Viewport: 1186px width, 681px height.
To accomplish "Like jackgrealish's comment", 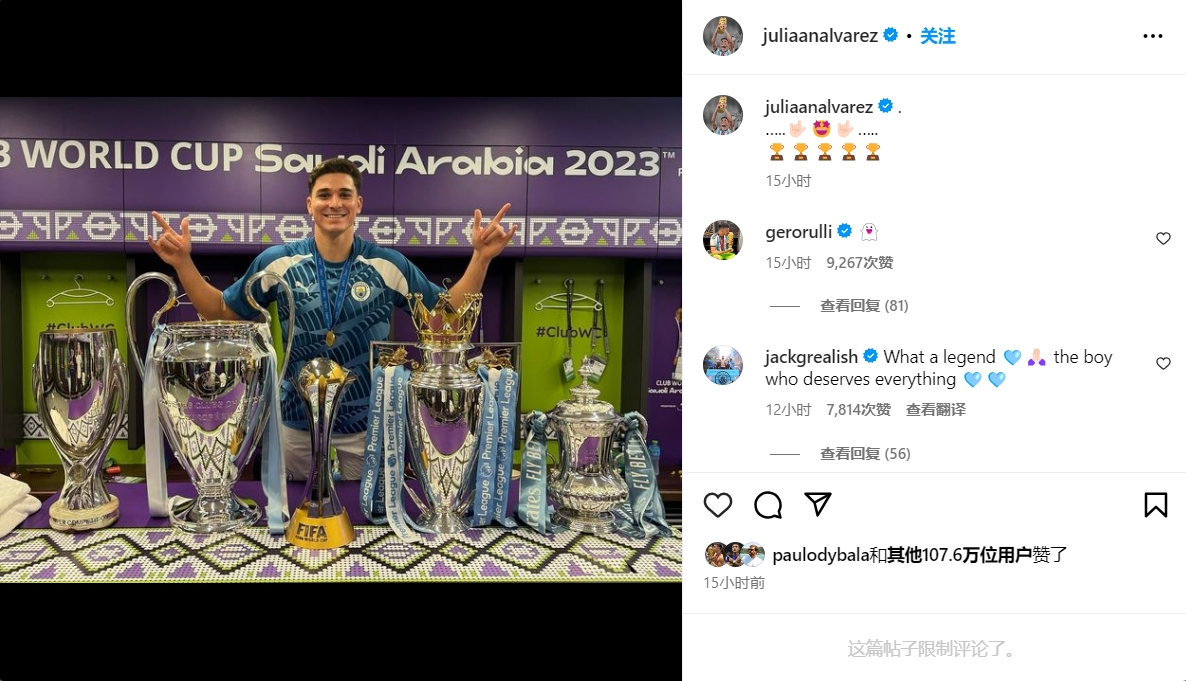I will (x=1163, y=364).
